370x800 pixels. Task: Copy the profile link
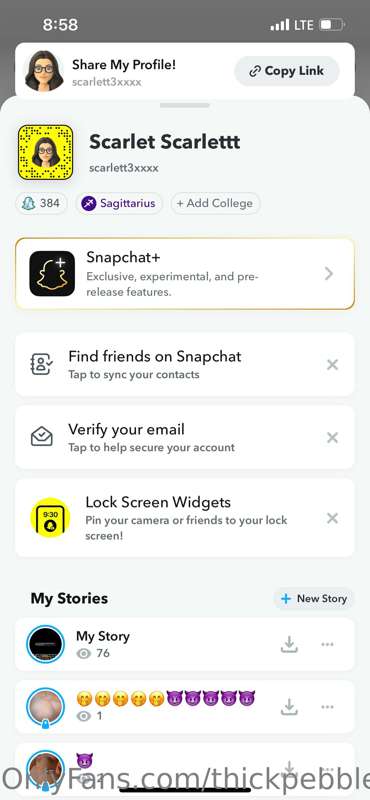click(x=287, y=71)
